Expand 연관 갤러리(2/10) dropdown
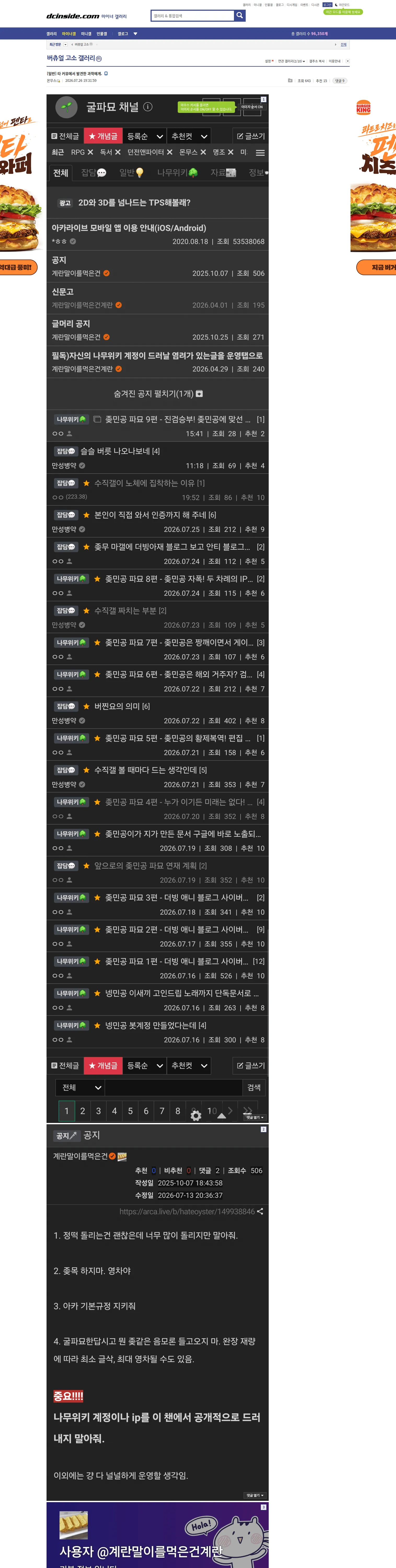396x1568 pixels. (292, 61)
